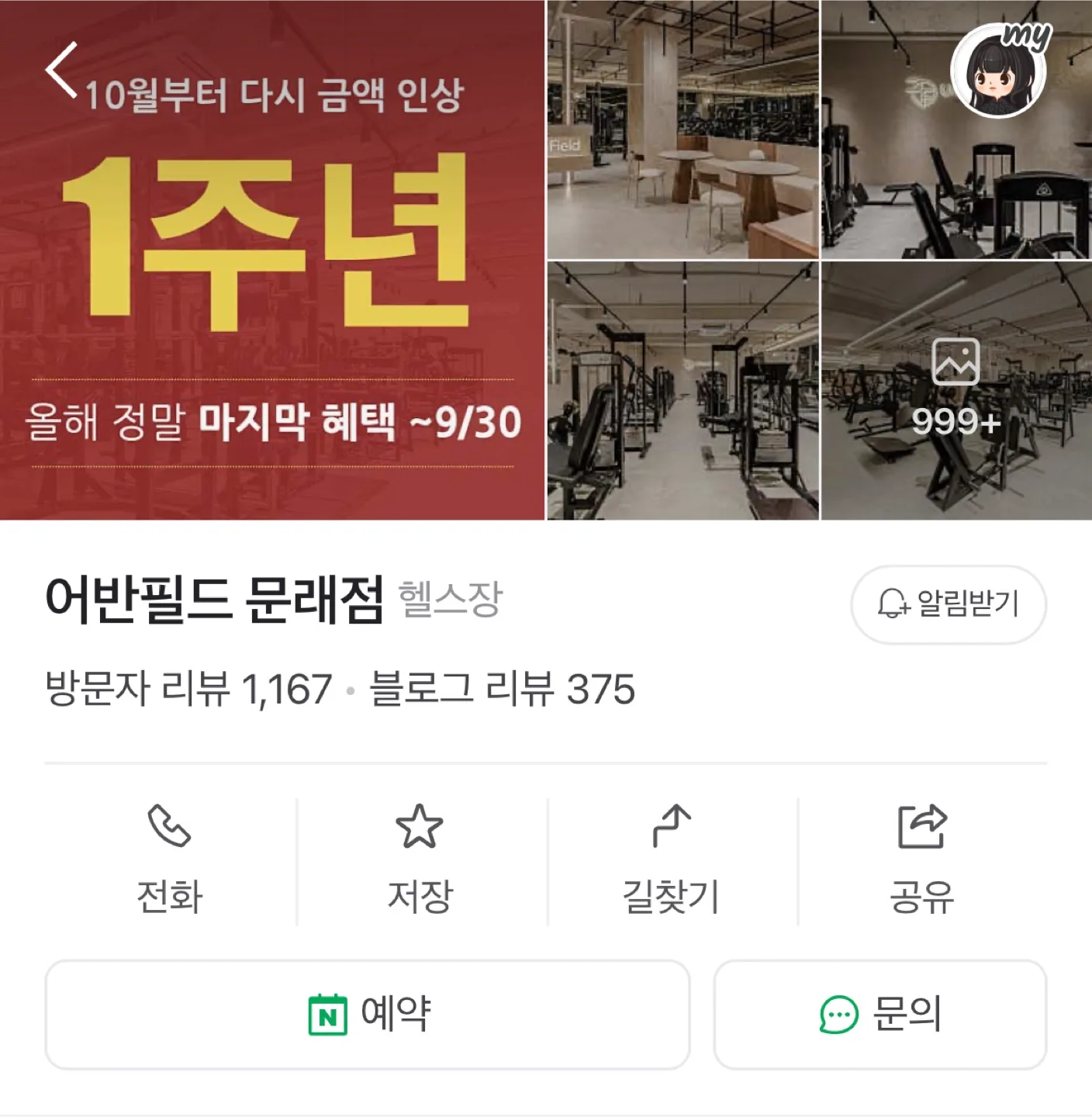
Task: Save this place with 저장
Action: pyautogui.click(x=420, y=861)
